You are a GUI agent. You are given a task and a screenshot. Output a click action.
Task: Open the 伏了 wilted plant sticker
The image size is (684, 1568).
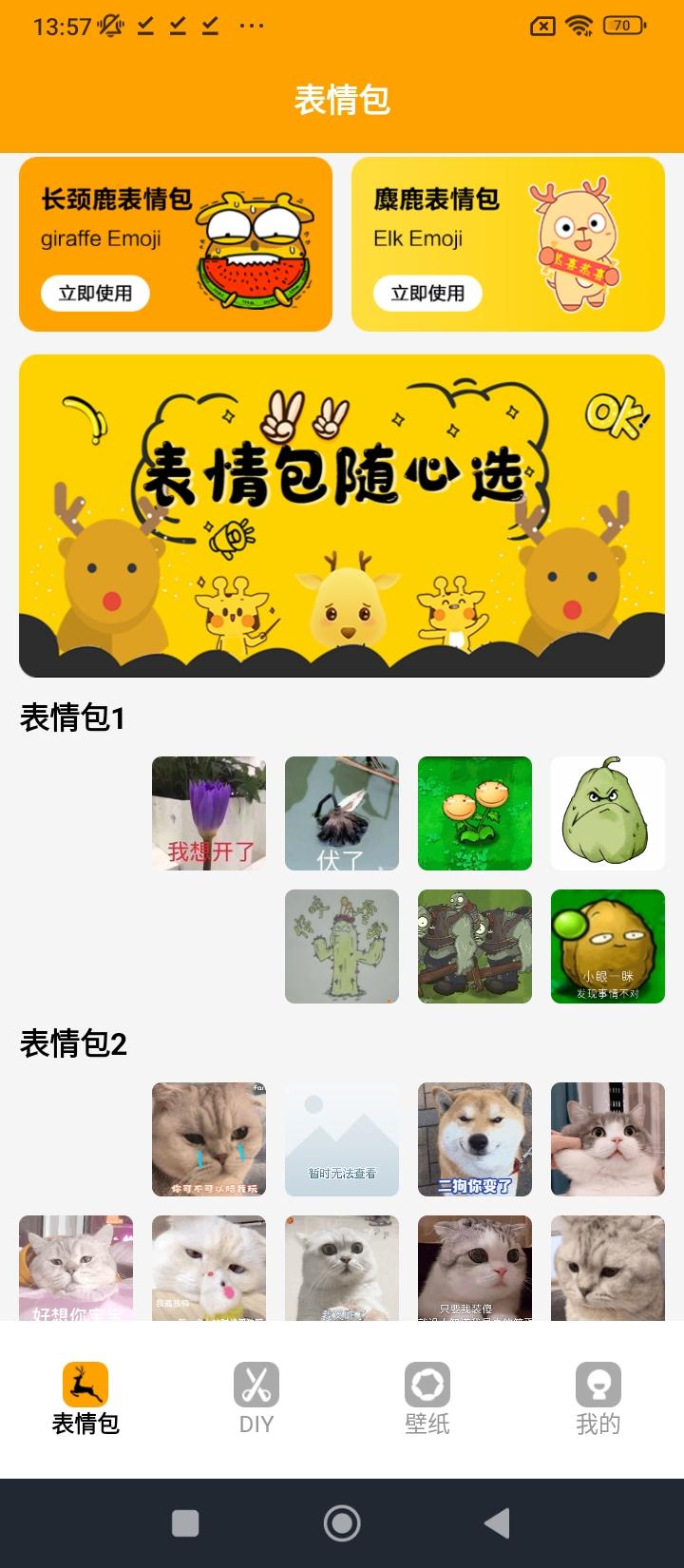point(341,813)
